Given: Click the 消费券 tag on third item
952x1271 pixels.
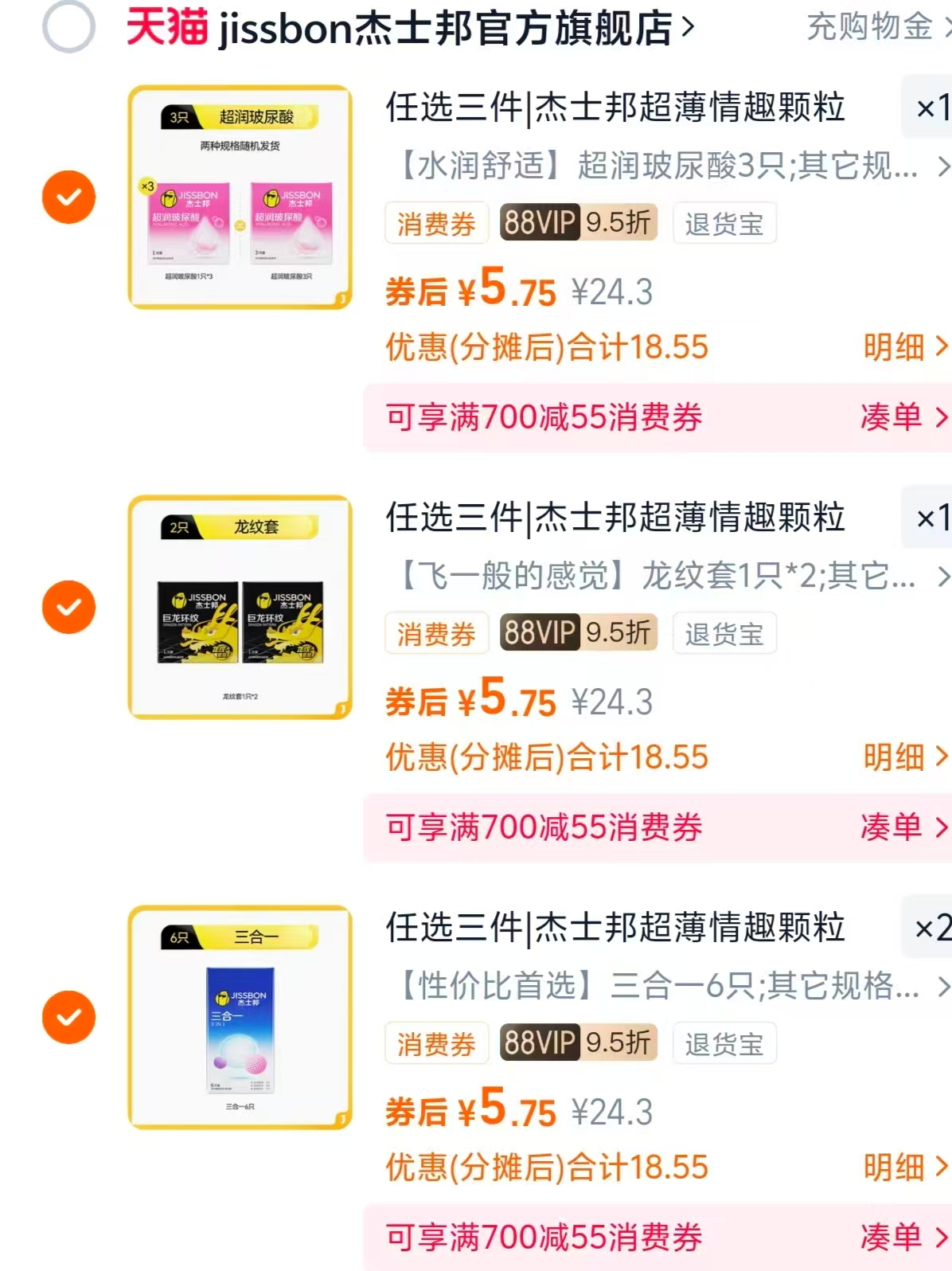Looking at the screenshot, I should 436,1043.
